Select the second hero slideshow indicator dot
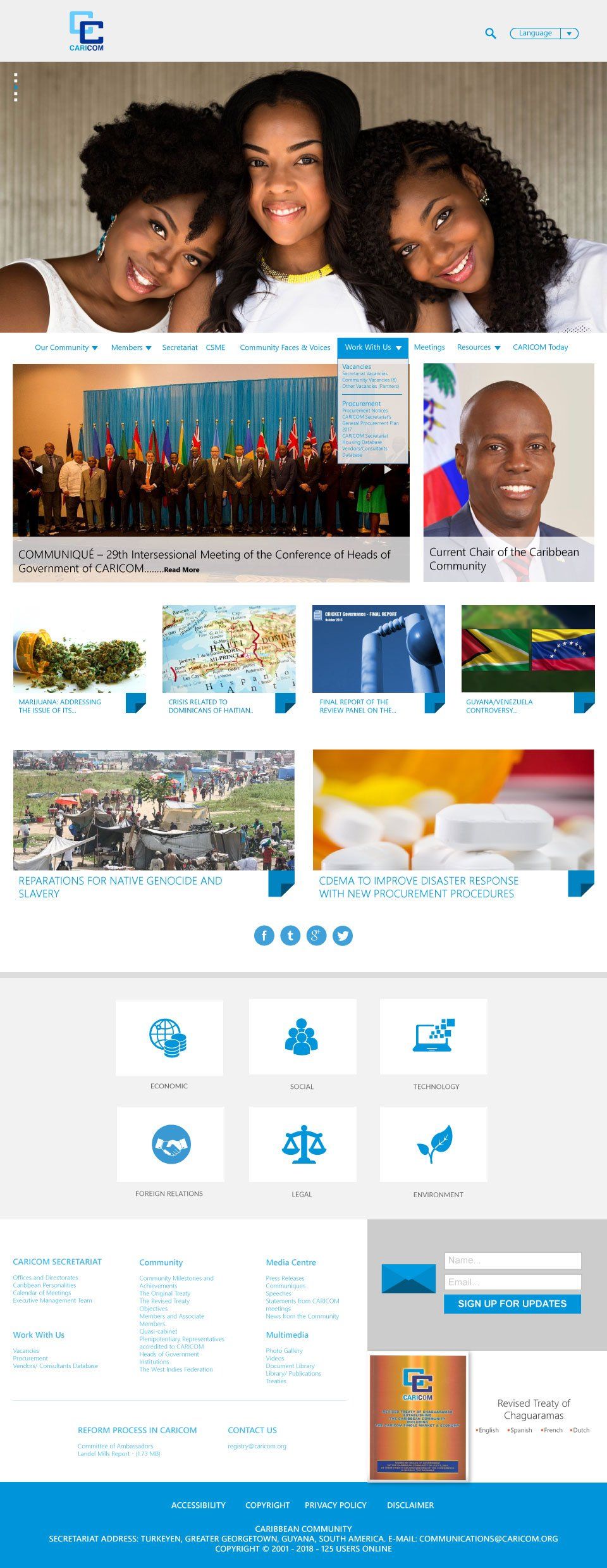The image size is (607, 1568). [15, 81]
